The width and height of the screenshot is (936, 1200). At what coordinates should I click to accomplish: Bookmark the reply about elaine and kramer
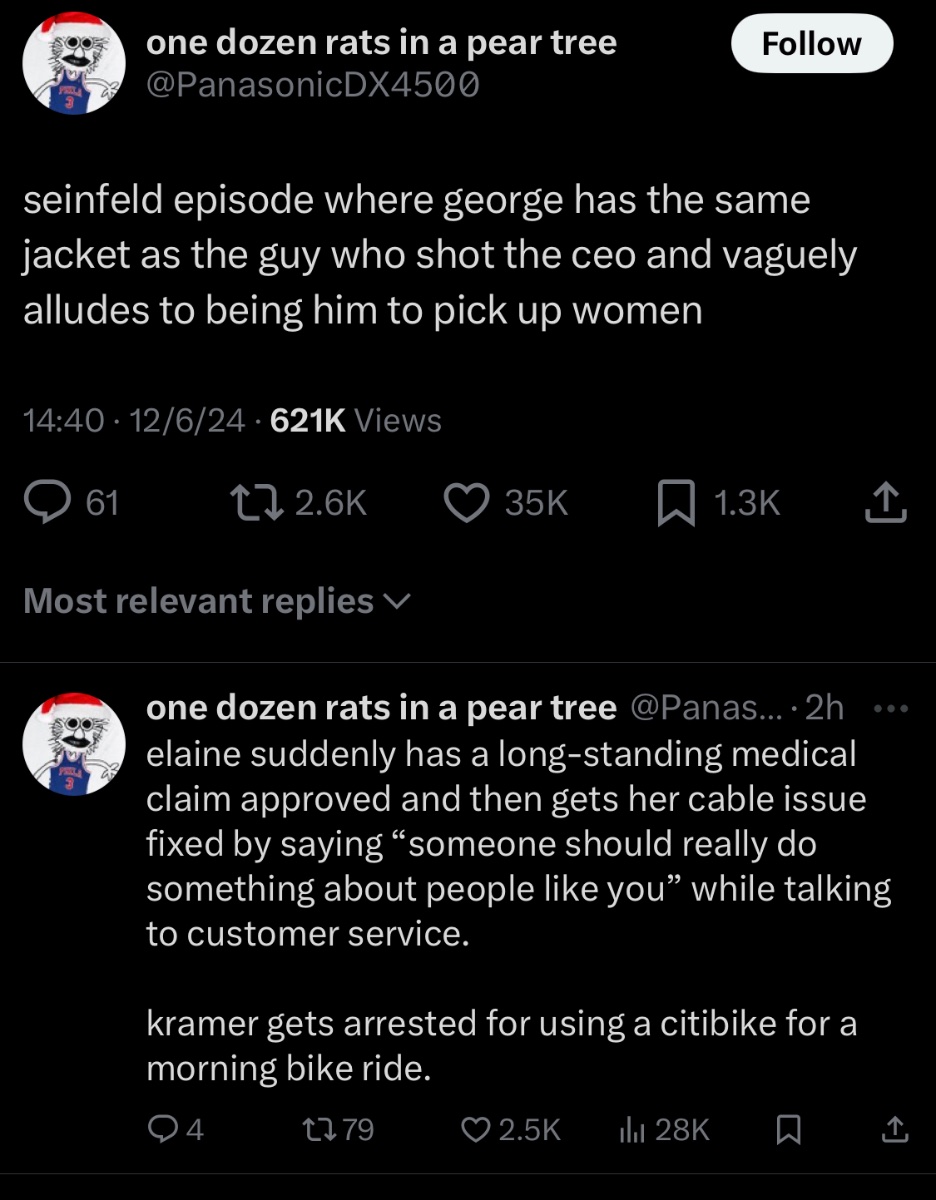click(789, 1129)
